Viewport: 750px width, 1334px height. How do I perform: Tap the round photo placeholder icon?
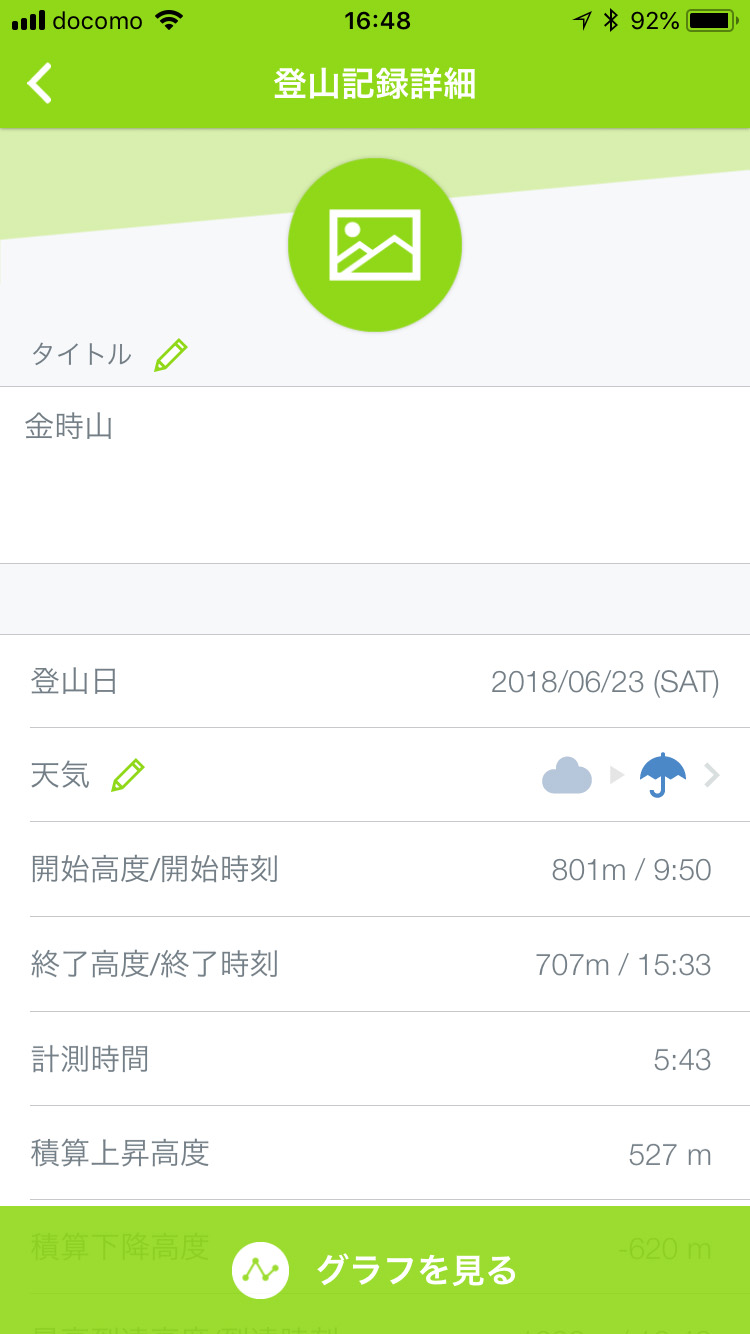(375, 245)
